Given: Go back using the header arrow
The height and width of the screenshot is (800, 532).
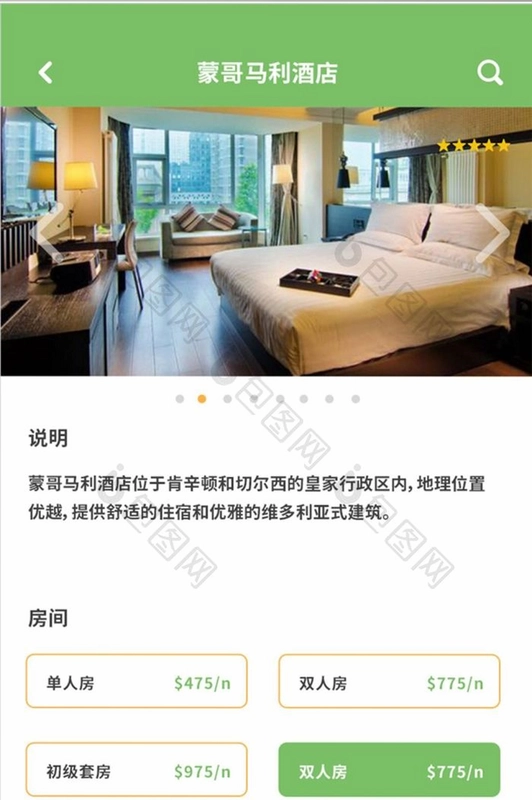Looking at the screenshot, I should point(45,72).
